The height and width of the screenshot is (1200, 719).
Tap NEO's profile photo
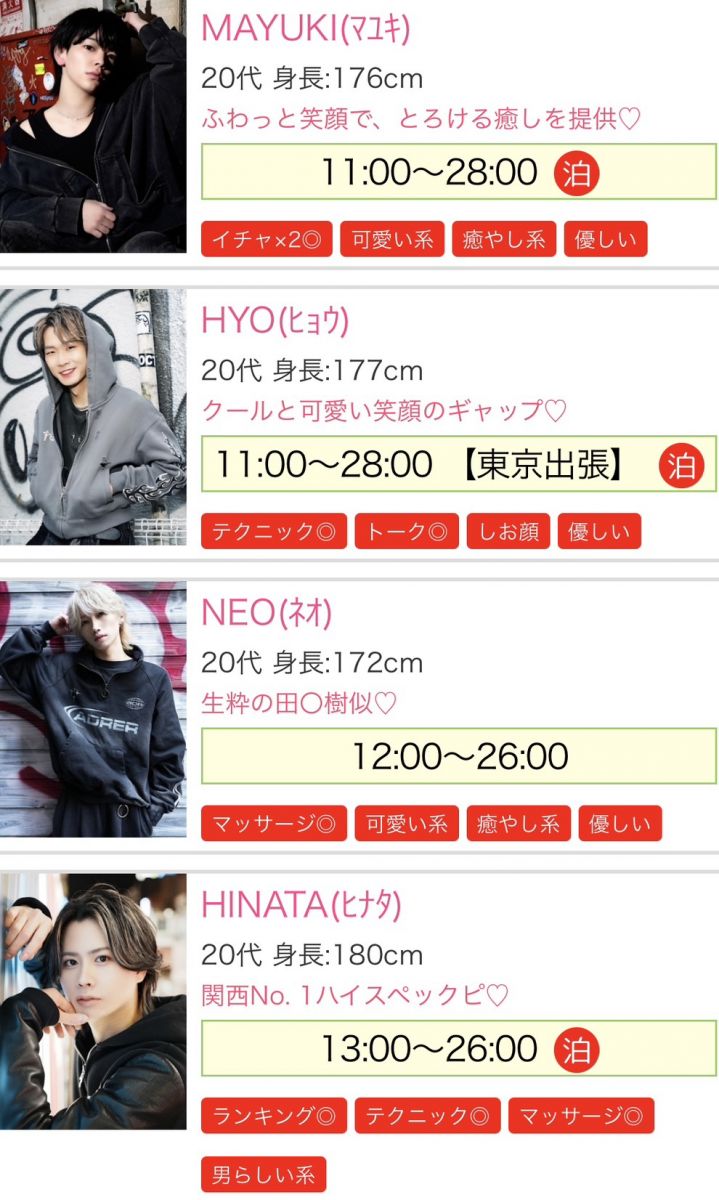93,709
